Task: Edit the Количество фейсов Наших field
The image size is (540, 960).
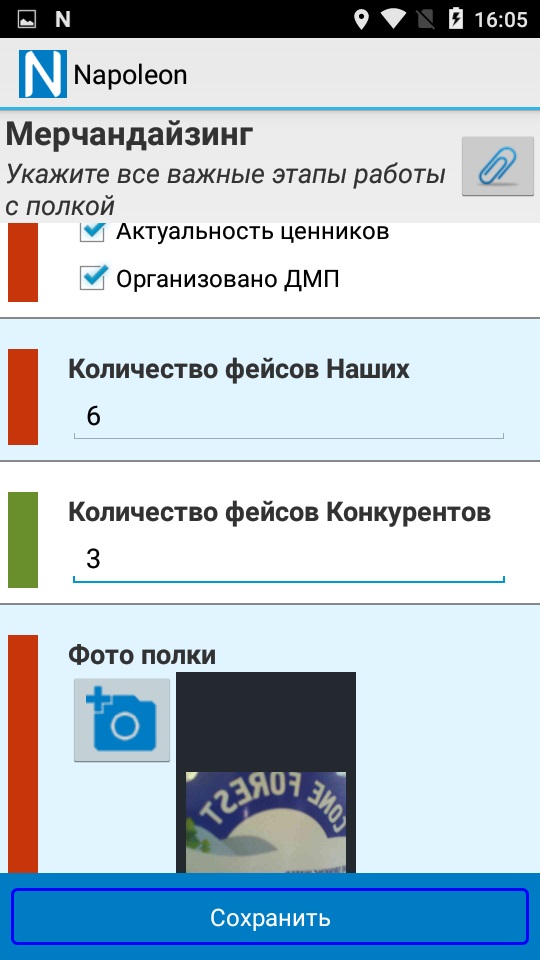Action: (x=288, y=416)
